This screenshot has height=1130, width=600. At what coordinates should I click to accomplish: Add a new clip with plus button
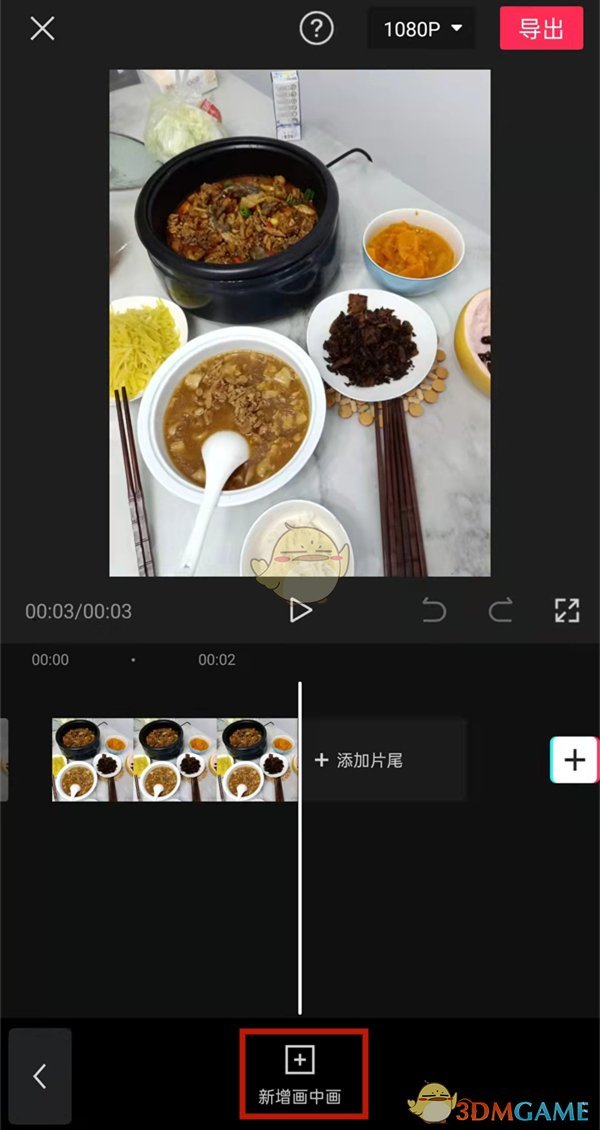[x=574, y=760]
